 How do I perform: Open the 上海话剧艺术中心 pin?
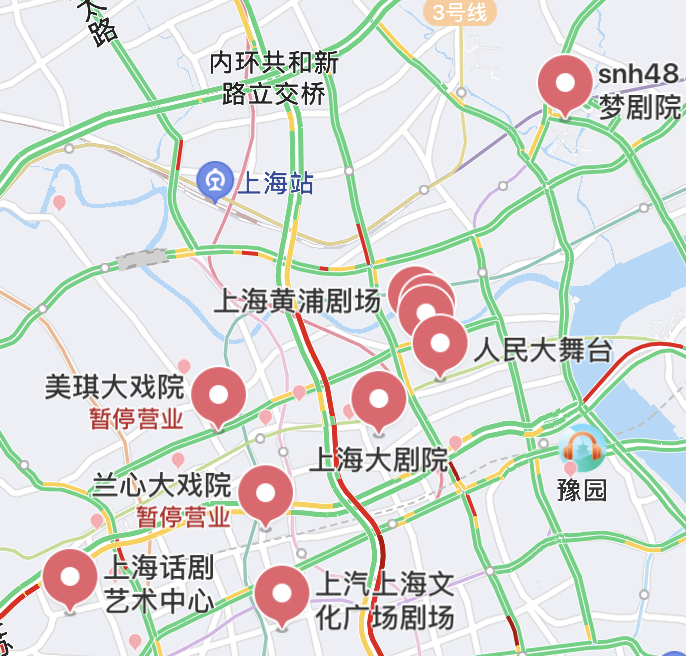pyautogui.click(x=70, y=577)
